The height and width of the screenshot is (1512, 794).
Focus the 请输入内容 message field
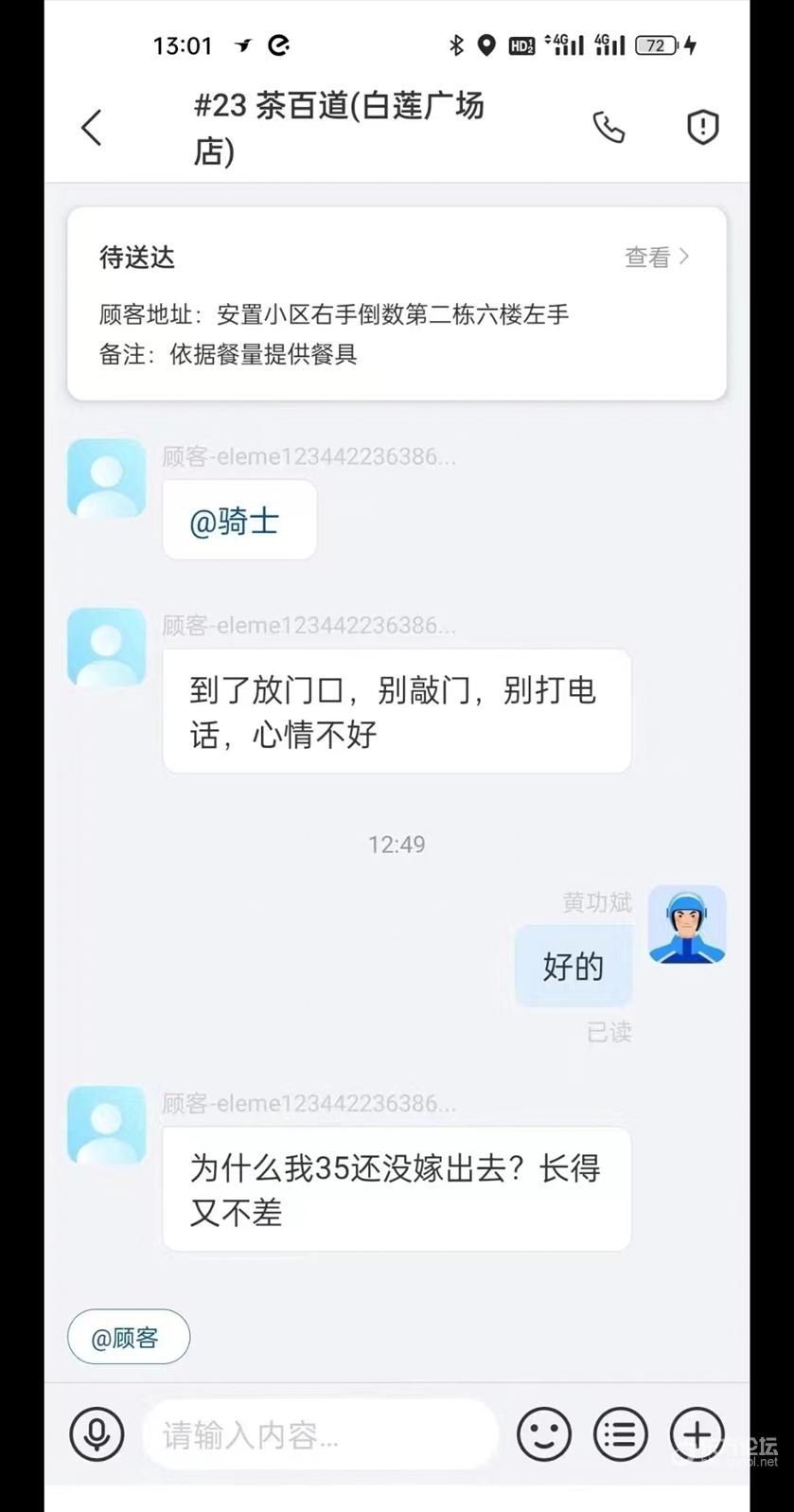(320, 1435)
